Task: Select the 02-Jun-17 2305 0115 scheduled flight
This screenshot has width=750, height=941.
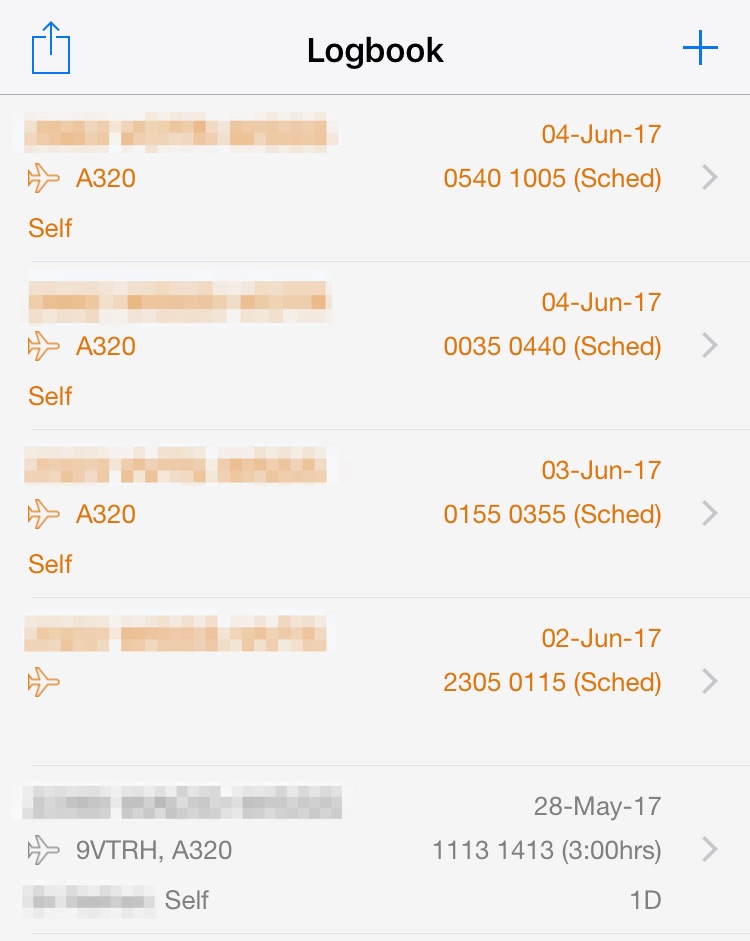Action: [375, 682]
